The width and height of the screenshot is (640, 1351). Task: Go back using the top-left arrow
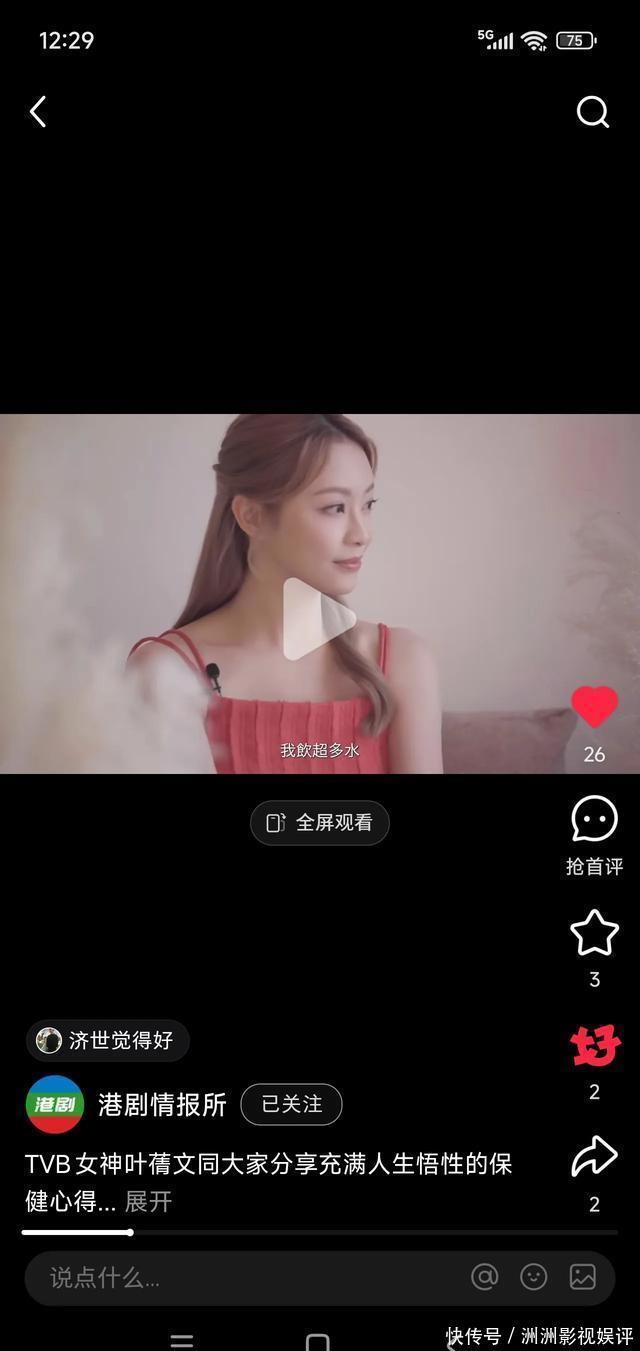coord(38,112)
